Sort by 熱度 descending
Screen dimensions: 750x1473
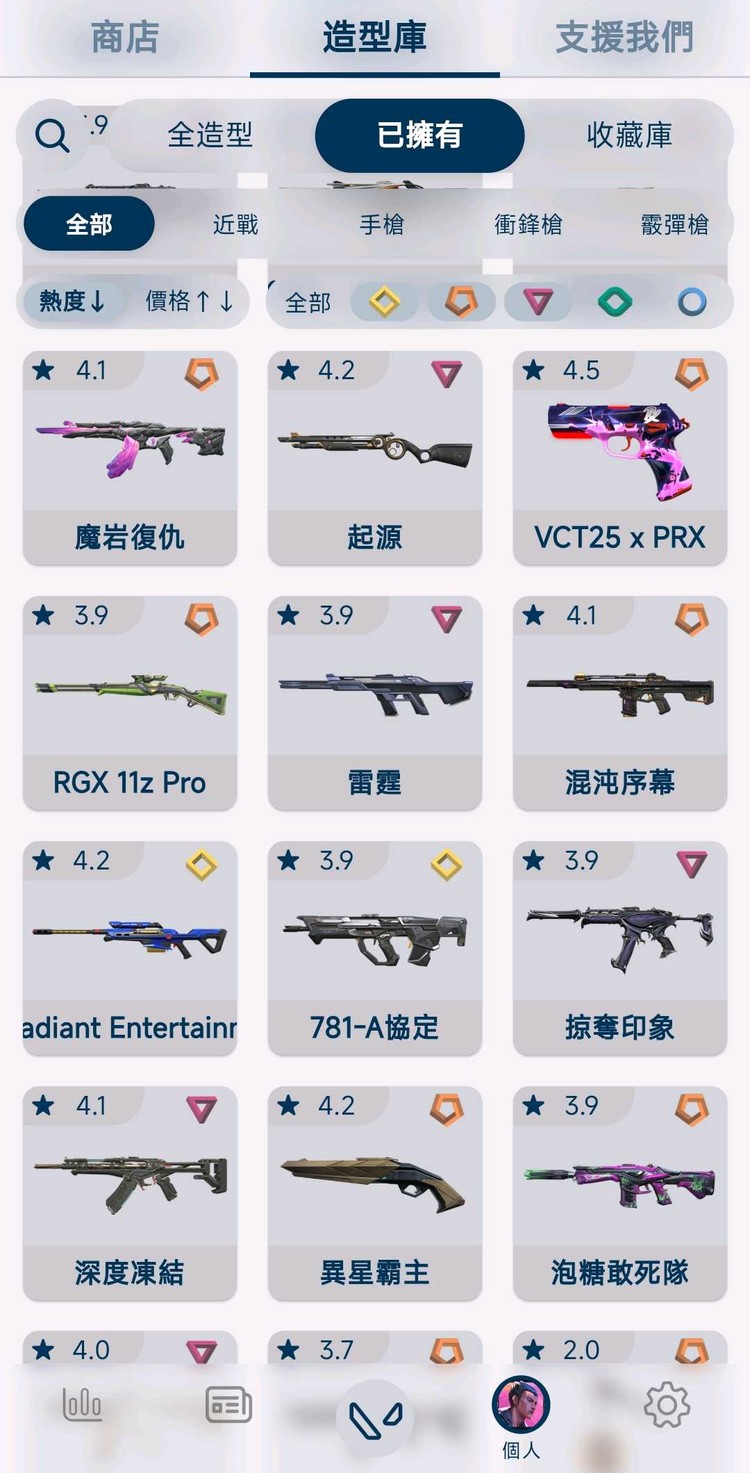click(x=72, y=301)
